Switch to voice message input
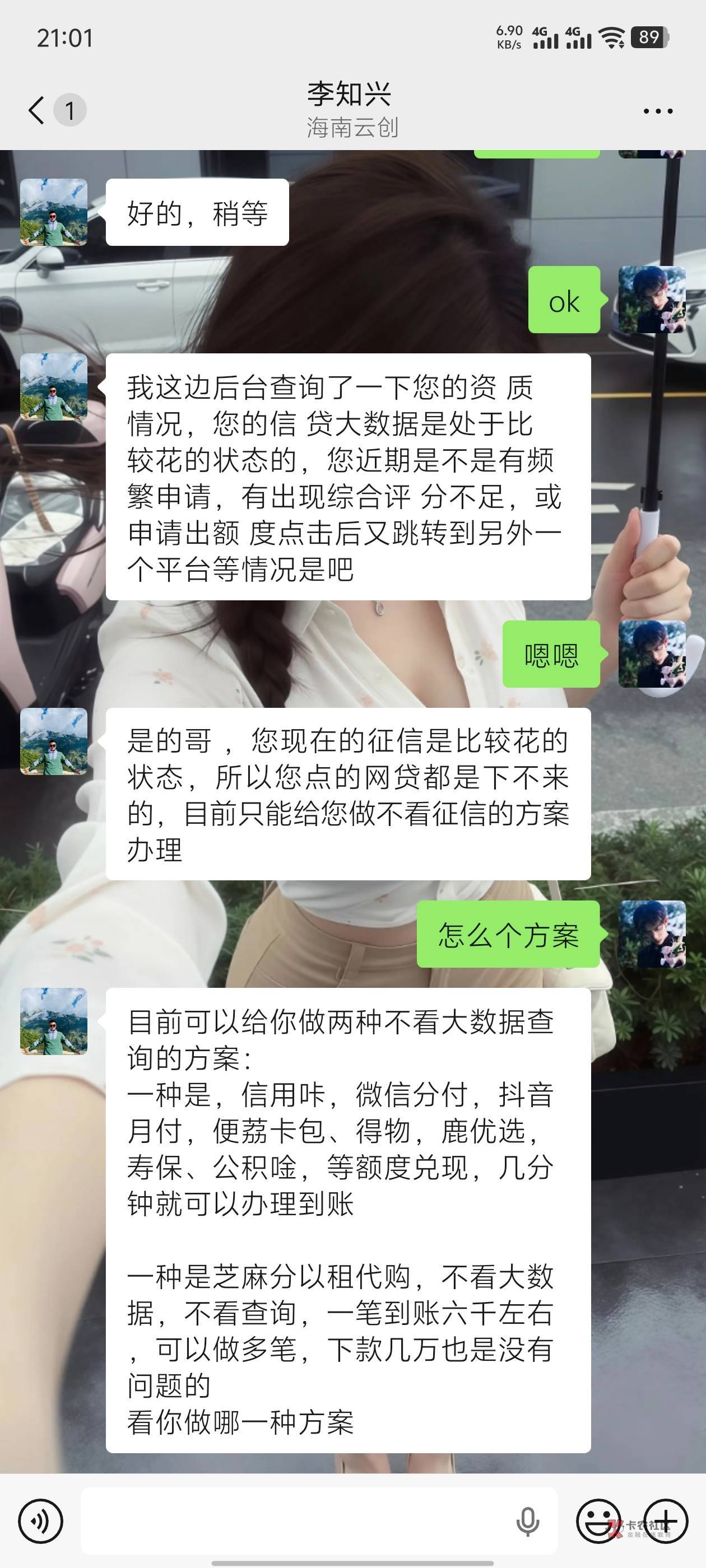This screenshot has width=706, height=1568. pyautogui.click(x=41, y=1520)
